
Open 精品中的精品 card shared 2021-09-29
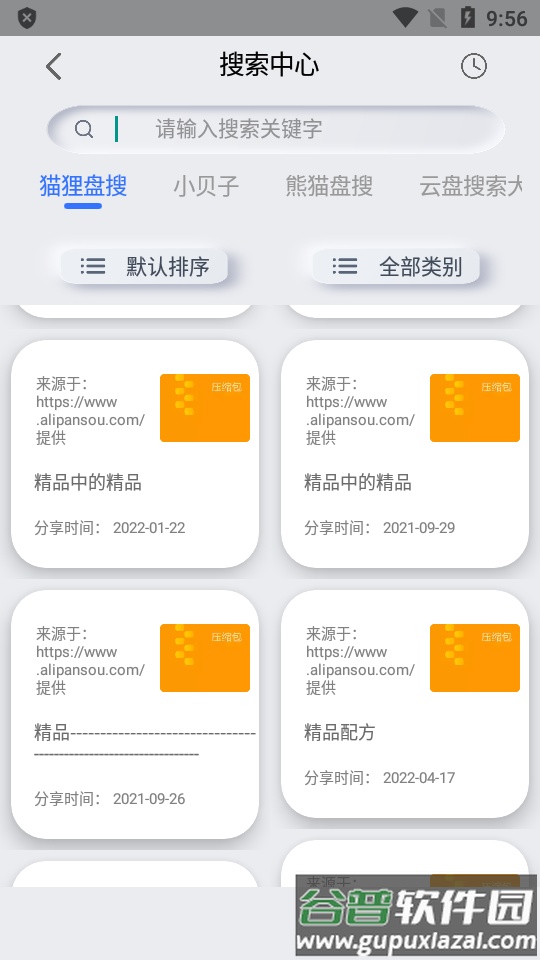(x=405, y=454)
